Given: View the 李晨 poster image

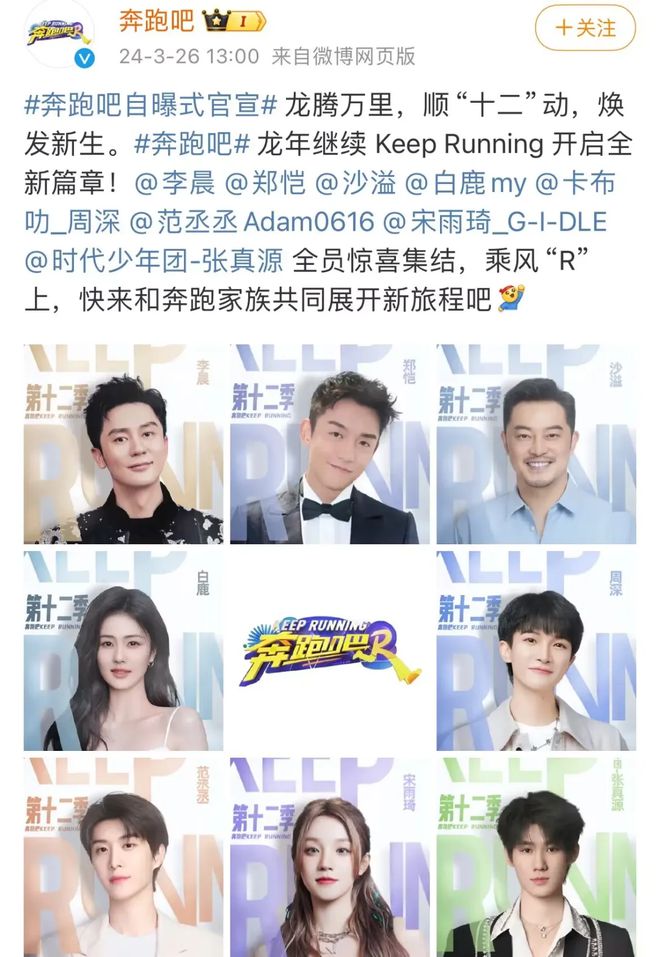Looking at the screenshot, I should tap(123, 444).
